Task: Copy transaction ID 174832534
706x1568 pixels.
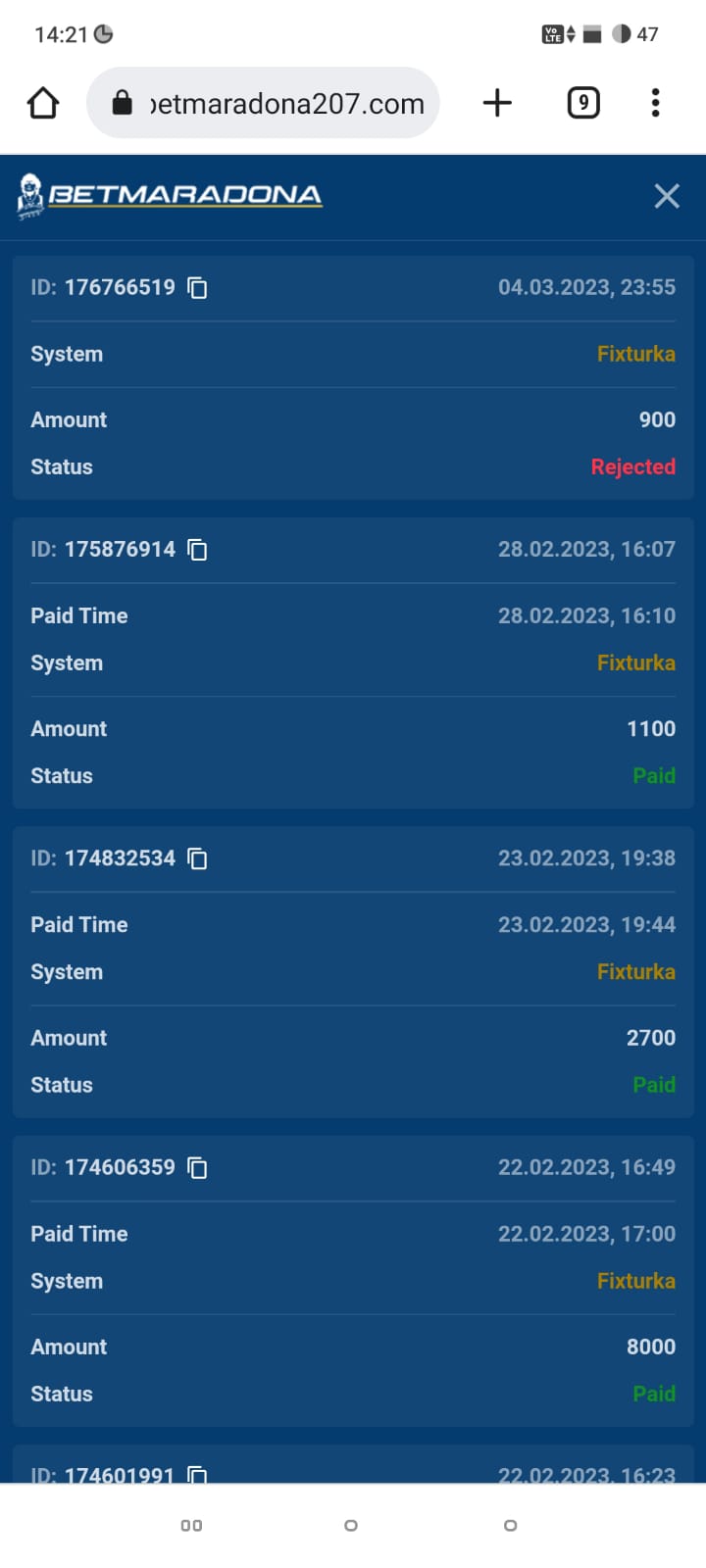Action: 197,858
